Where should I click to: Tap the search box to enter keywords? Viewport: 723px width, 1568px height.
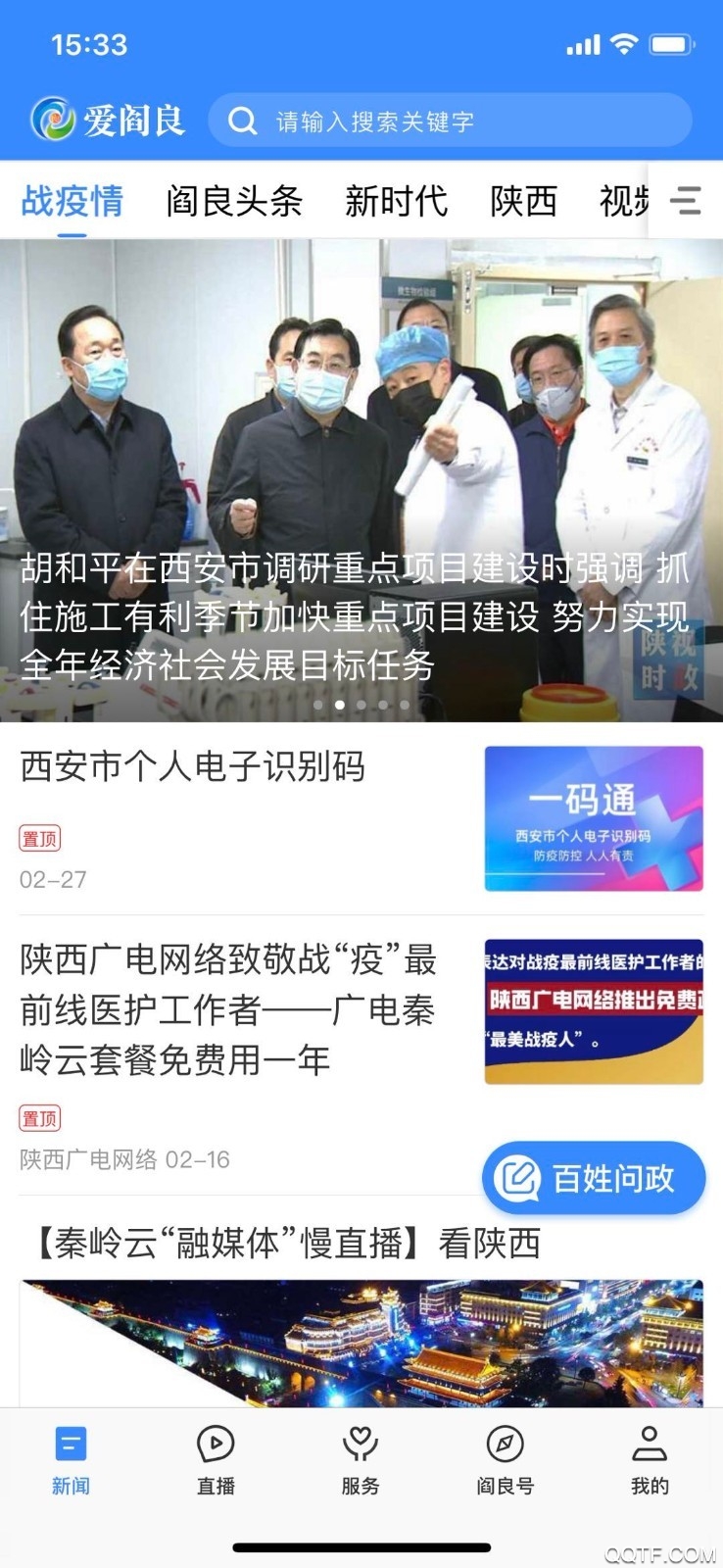(x=451, y=121)
